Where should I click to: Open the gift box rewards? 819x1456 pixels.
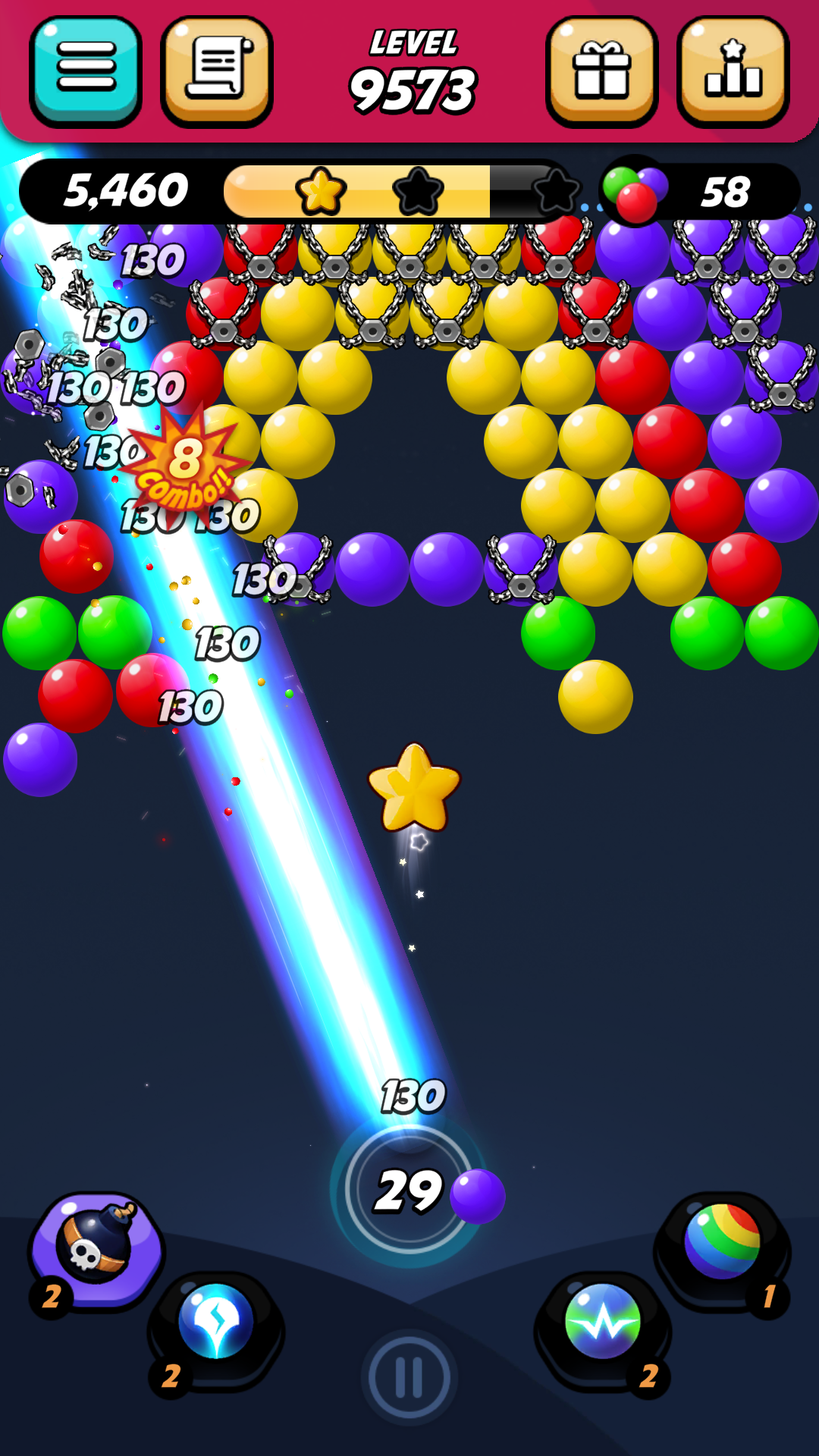[x=601, y=72]
